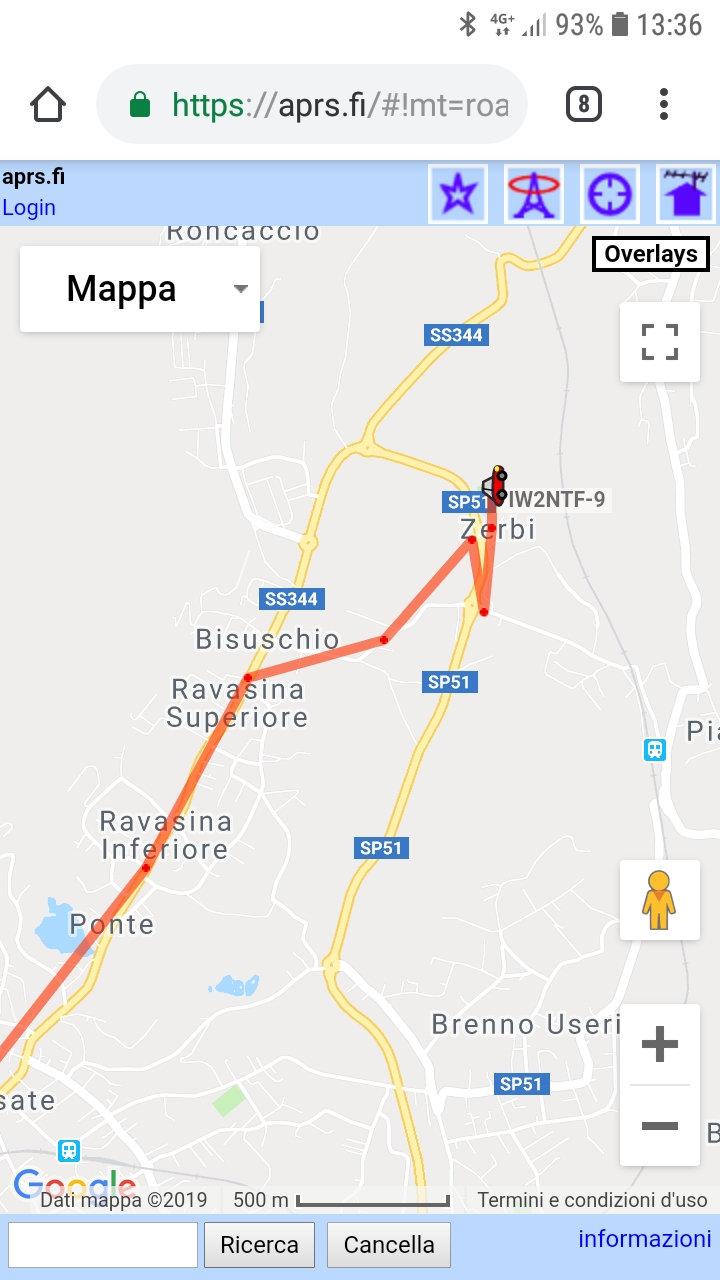Viewport: 720px width, 1280px height.
Task: Tap the Login link
Action: 29,208
